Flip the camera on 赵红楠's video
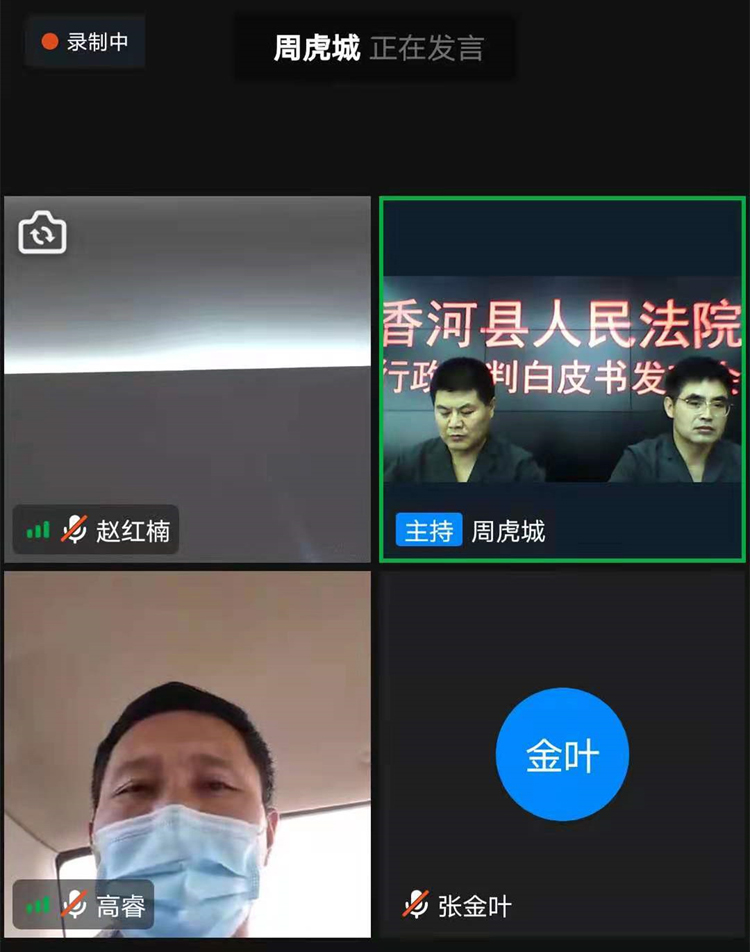The height and width of the screenshot is (952, 750). click(x=43, y=233)
